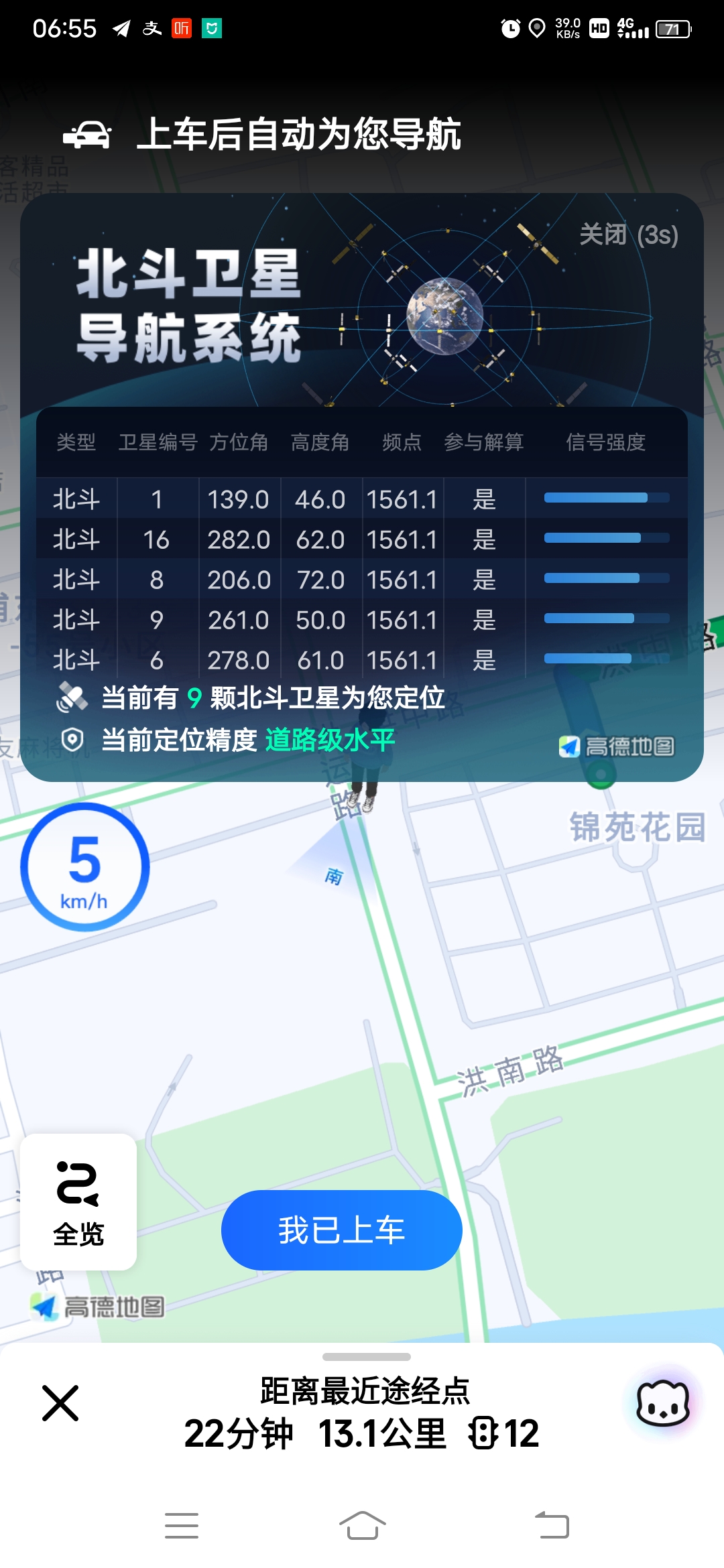
Task: Close the Beidou satellite panel via 关闭
Action: click(628, 235)
